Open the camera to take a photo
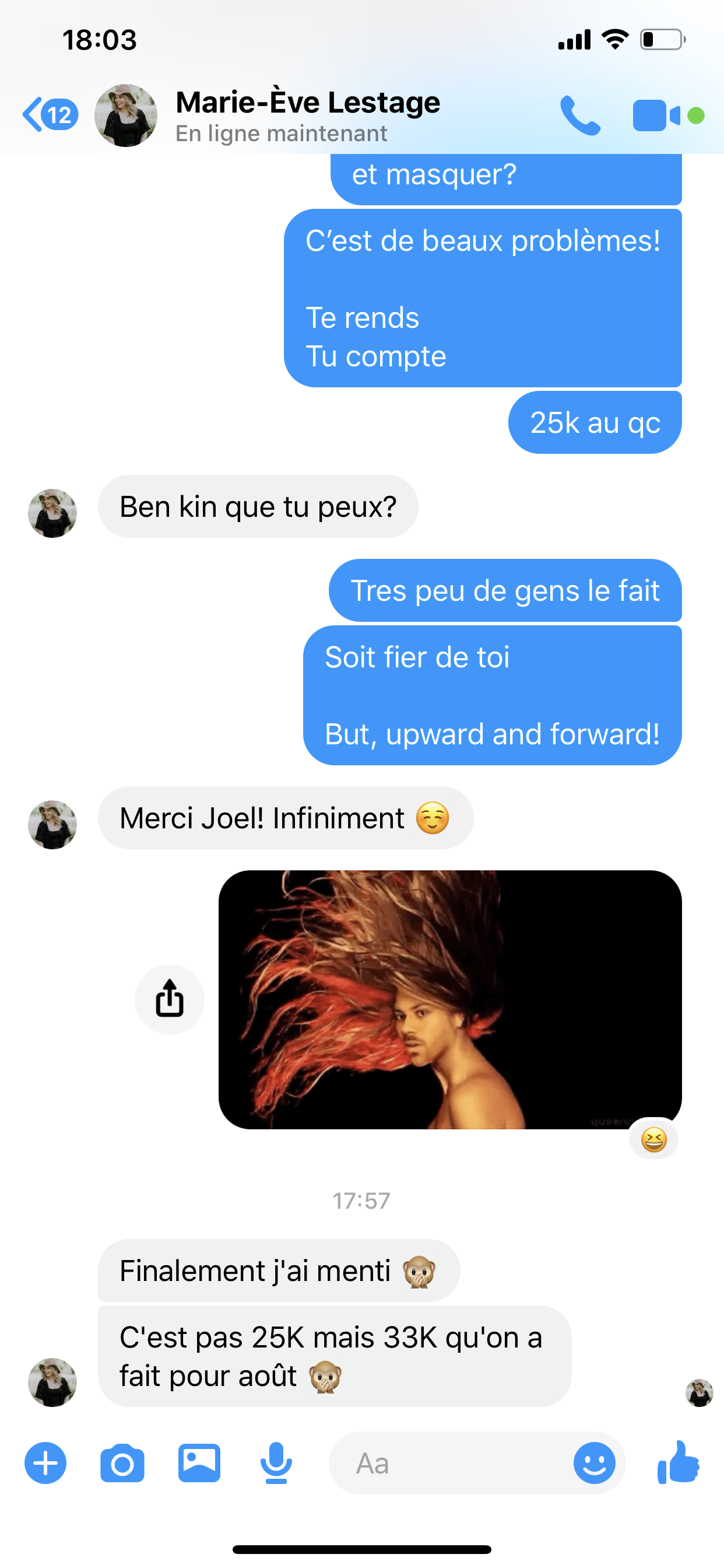Screen dimensions: 724x1568 [x=122, y=1462]
